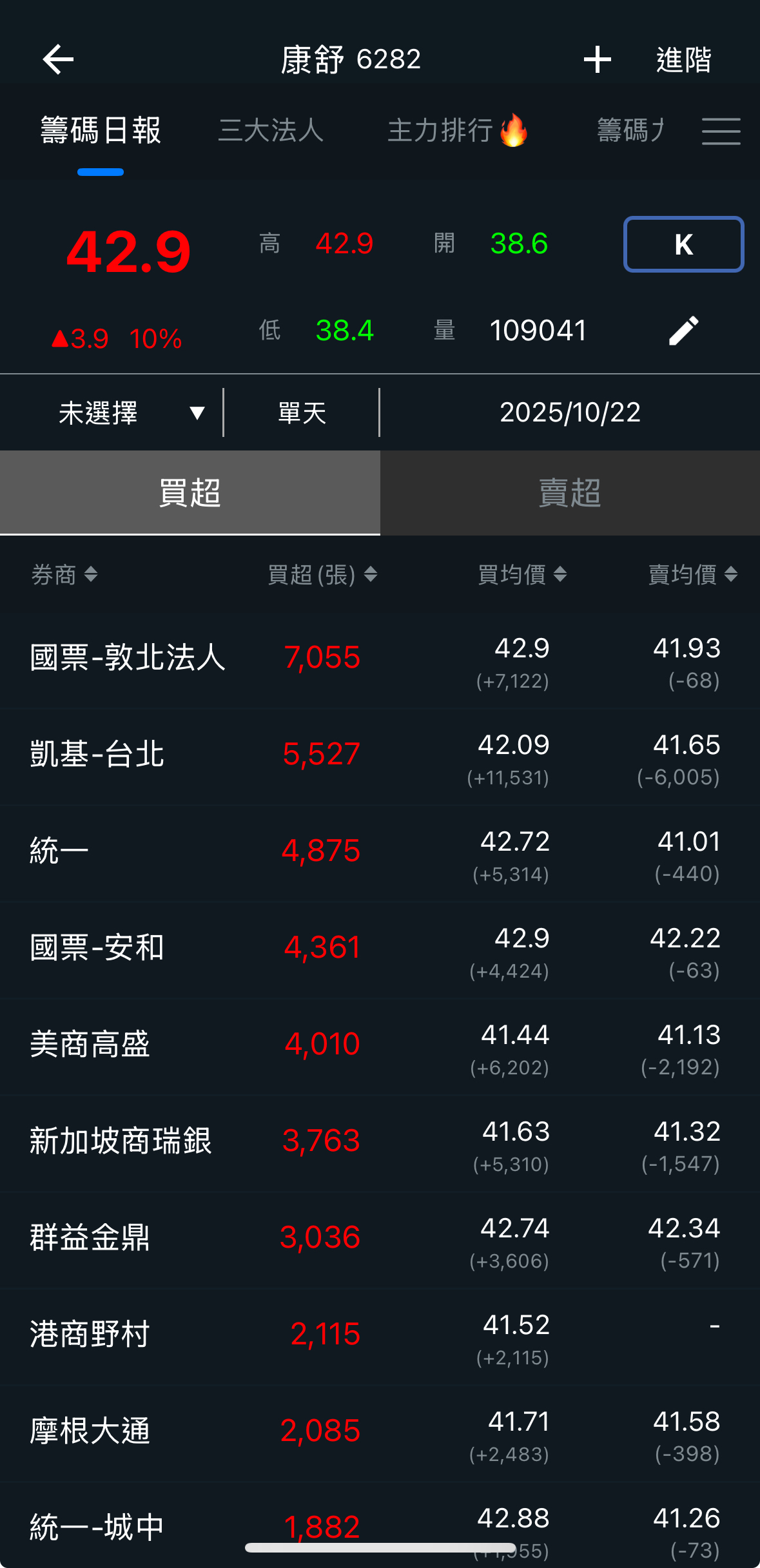Switch to the 三大法人 tab

pyautogui.click(x=271, y=131)
